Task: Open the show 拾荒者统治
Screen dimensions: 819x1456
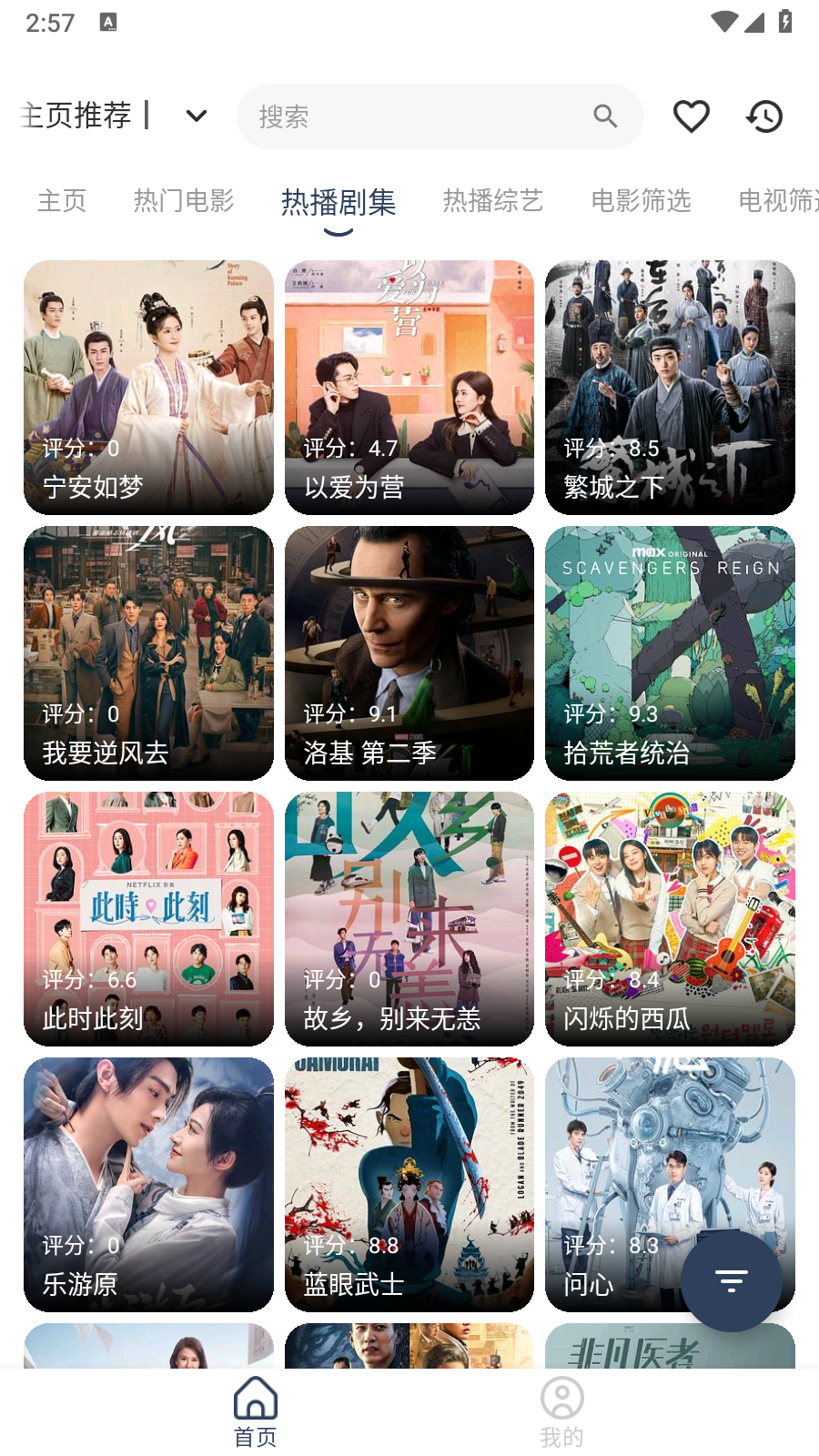Action: click(670, 652)
